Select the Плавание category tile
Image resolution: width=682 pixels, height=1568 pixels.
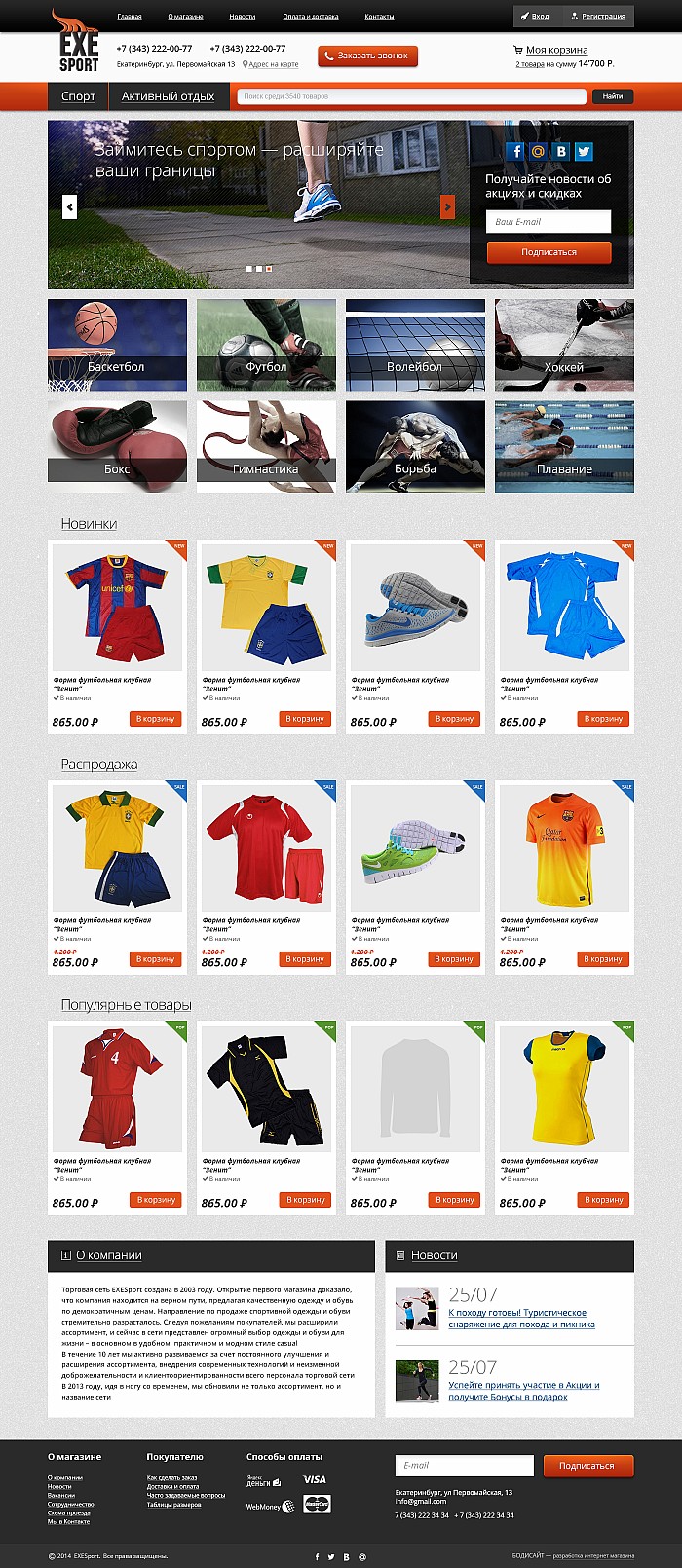click(564, 446)
